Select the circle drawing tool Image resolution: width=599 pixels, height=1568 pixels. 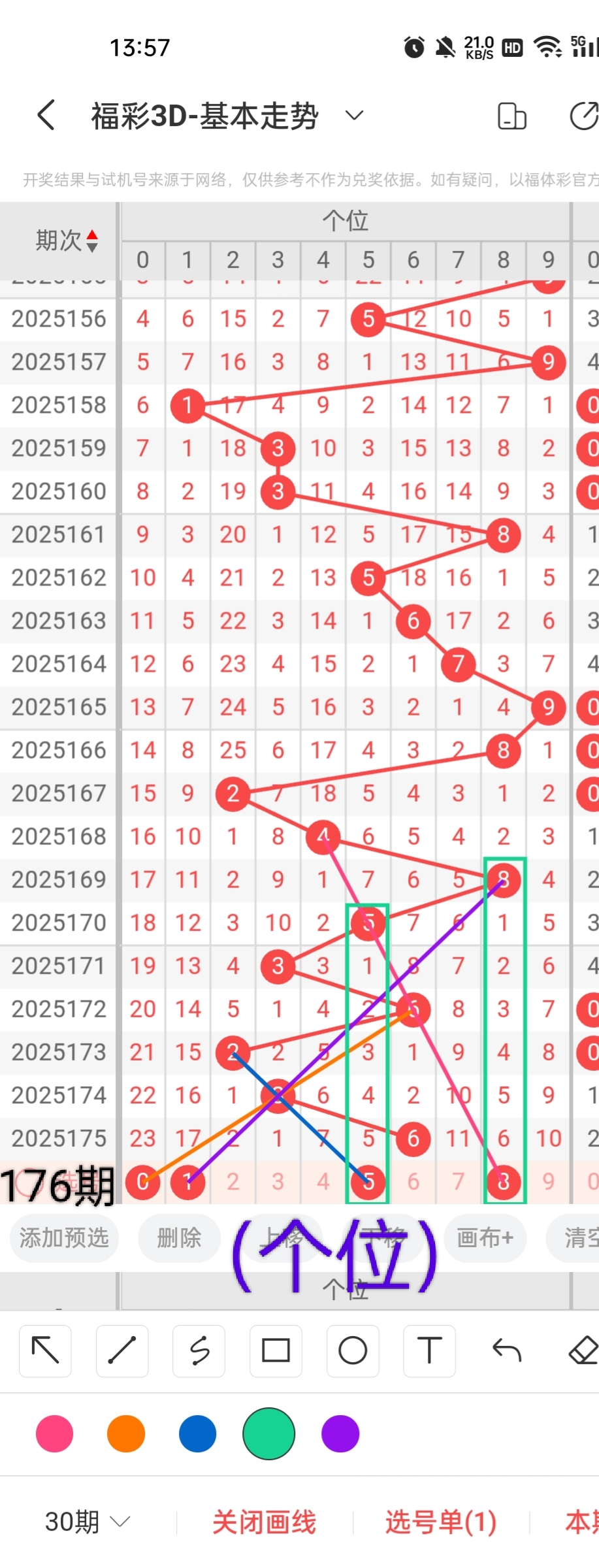point(353,1350)
